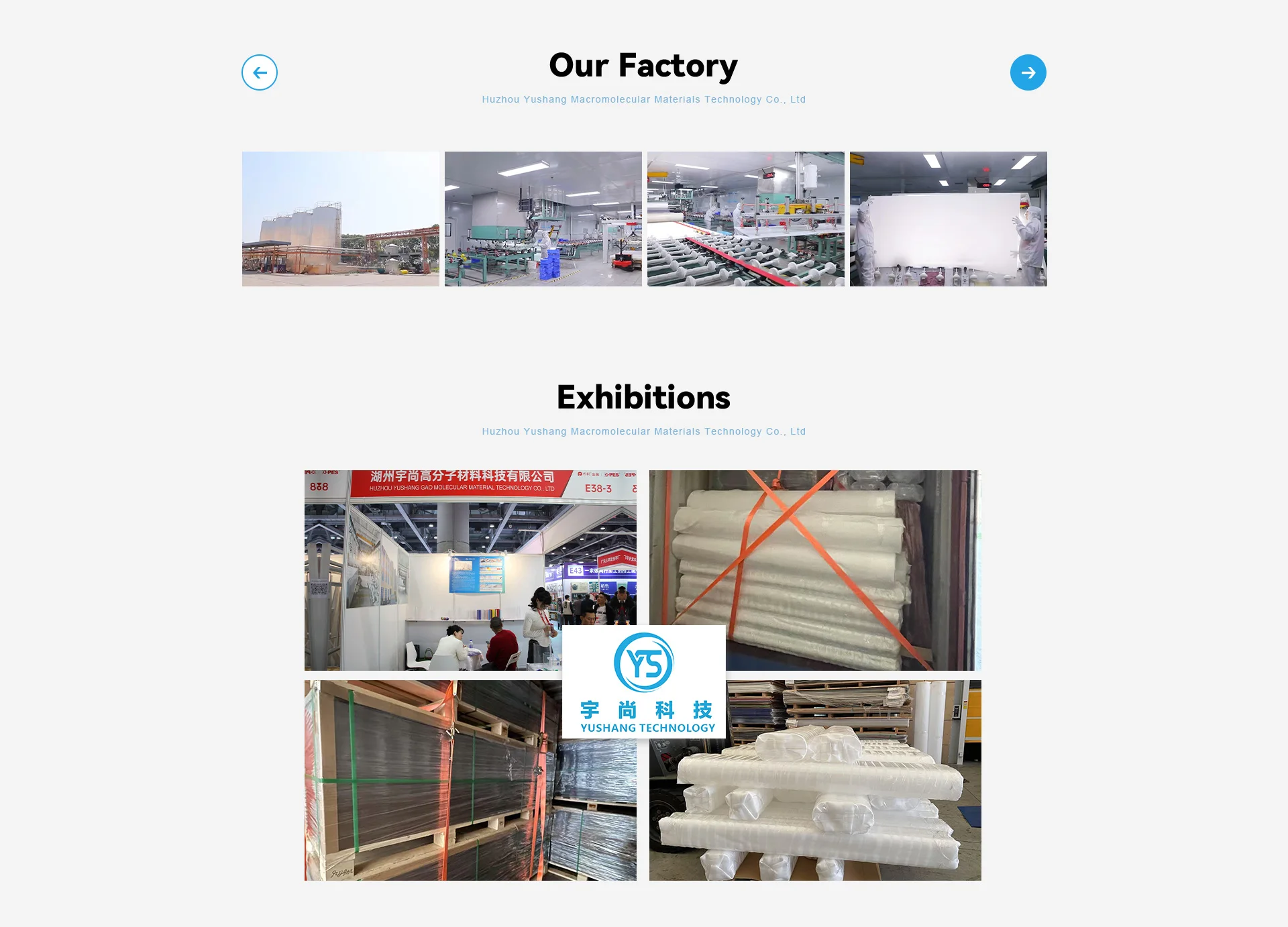Go to previous factory photos with left arrow
1288x927 pixels.
coord(260,72)
